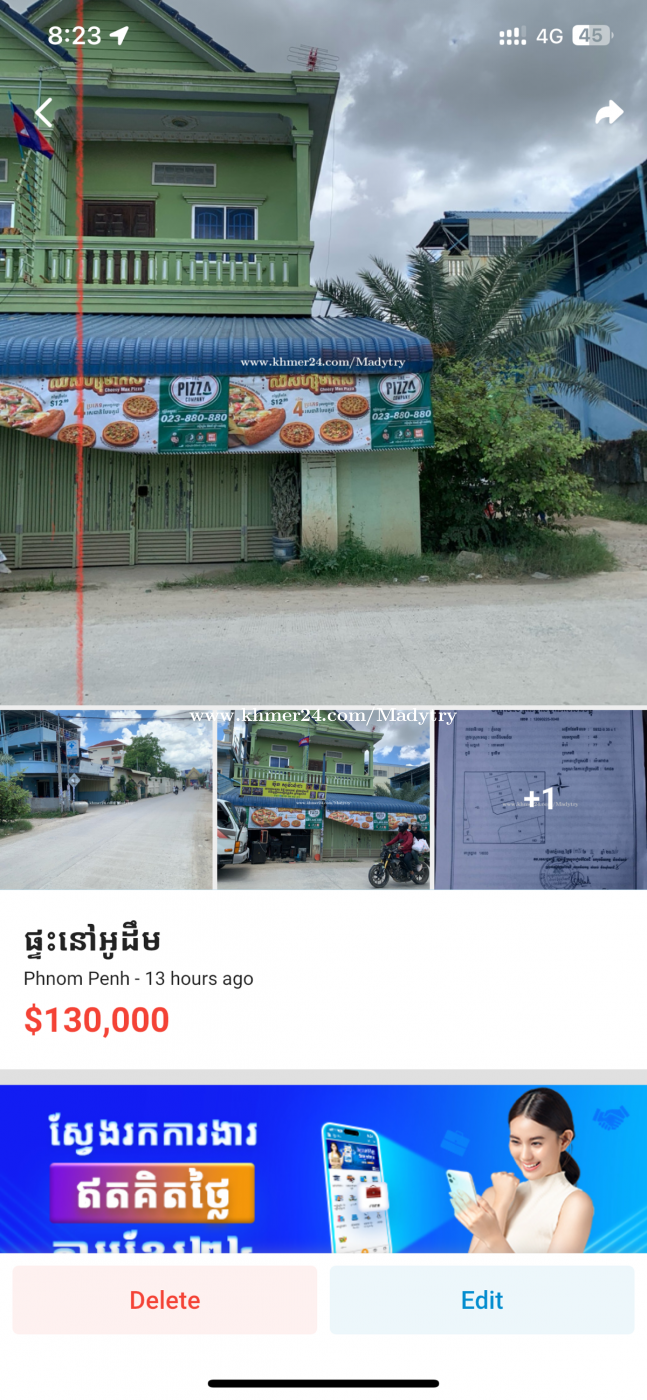Edit this listing
This screenshot has height=1400, width=647.
[x=482, y=1300]
